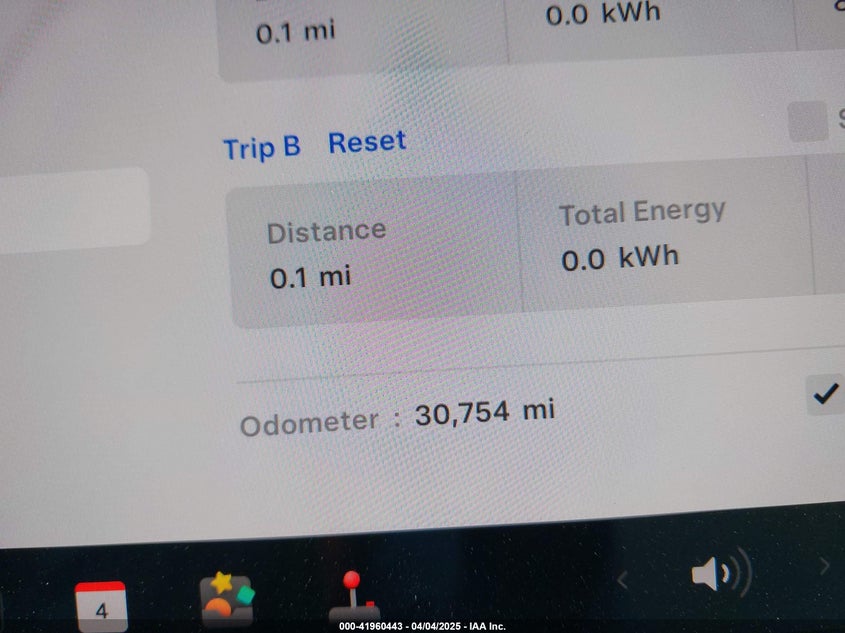Image resolution: width=845 pixels, height=633 pixels.
Task: Toggle the checkbox beside the odometer
Action: (x=826, y=396)
